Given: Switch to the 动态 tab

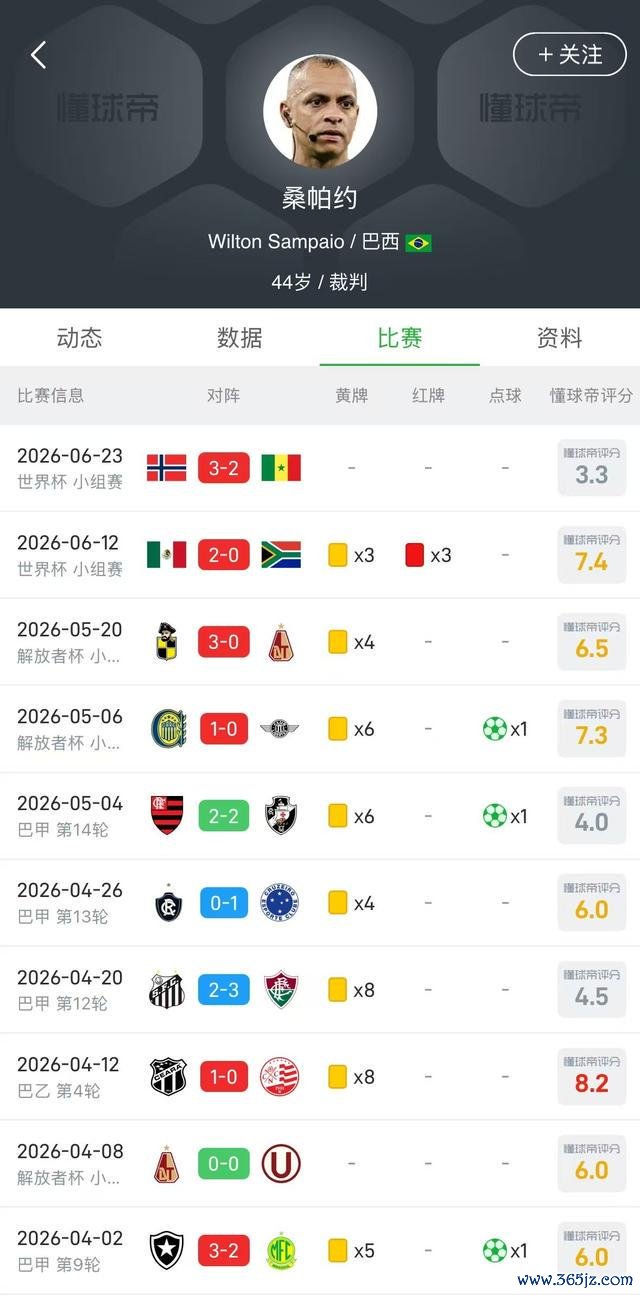Looking at the screenshot, I should pos(80,338).
